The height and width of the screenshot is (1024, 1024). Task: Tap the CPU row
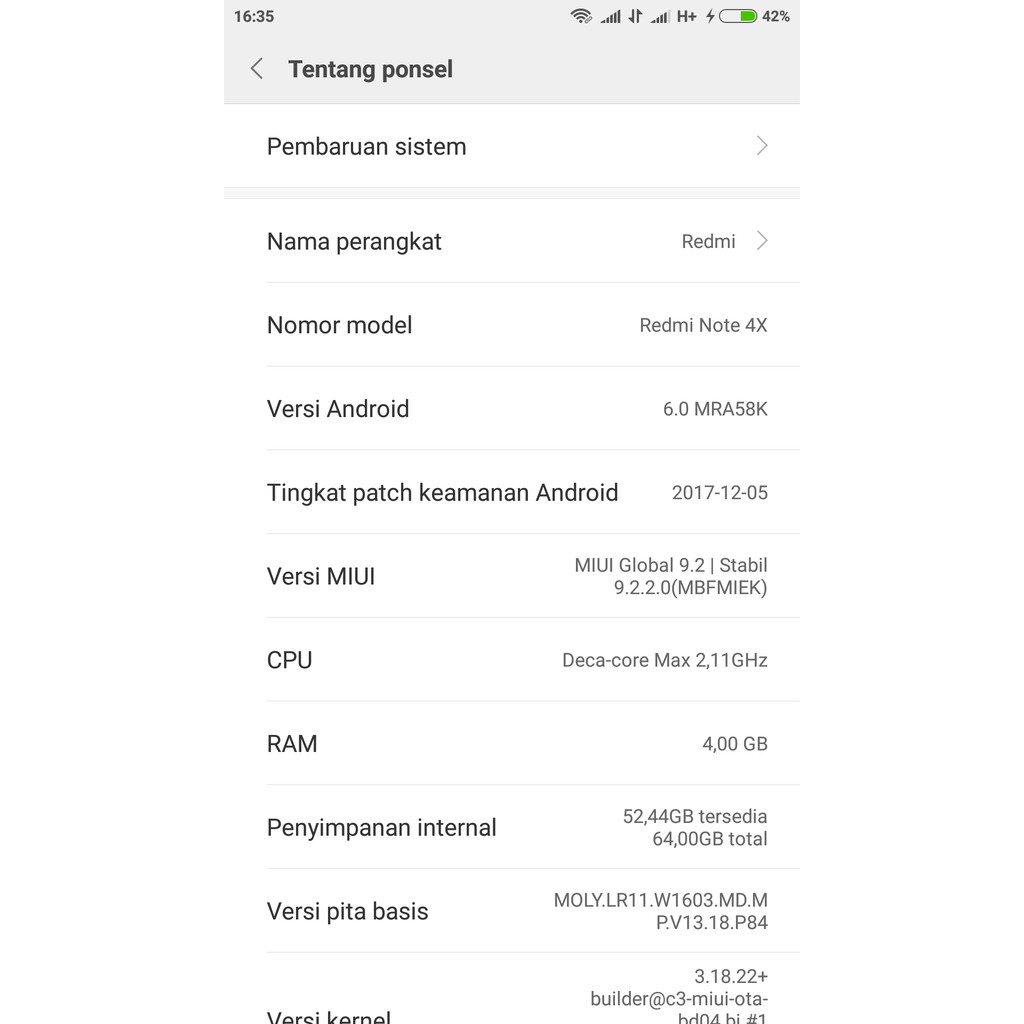512,660
